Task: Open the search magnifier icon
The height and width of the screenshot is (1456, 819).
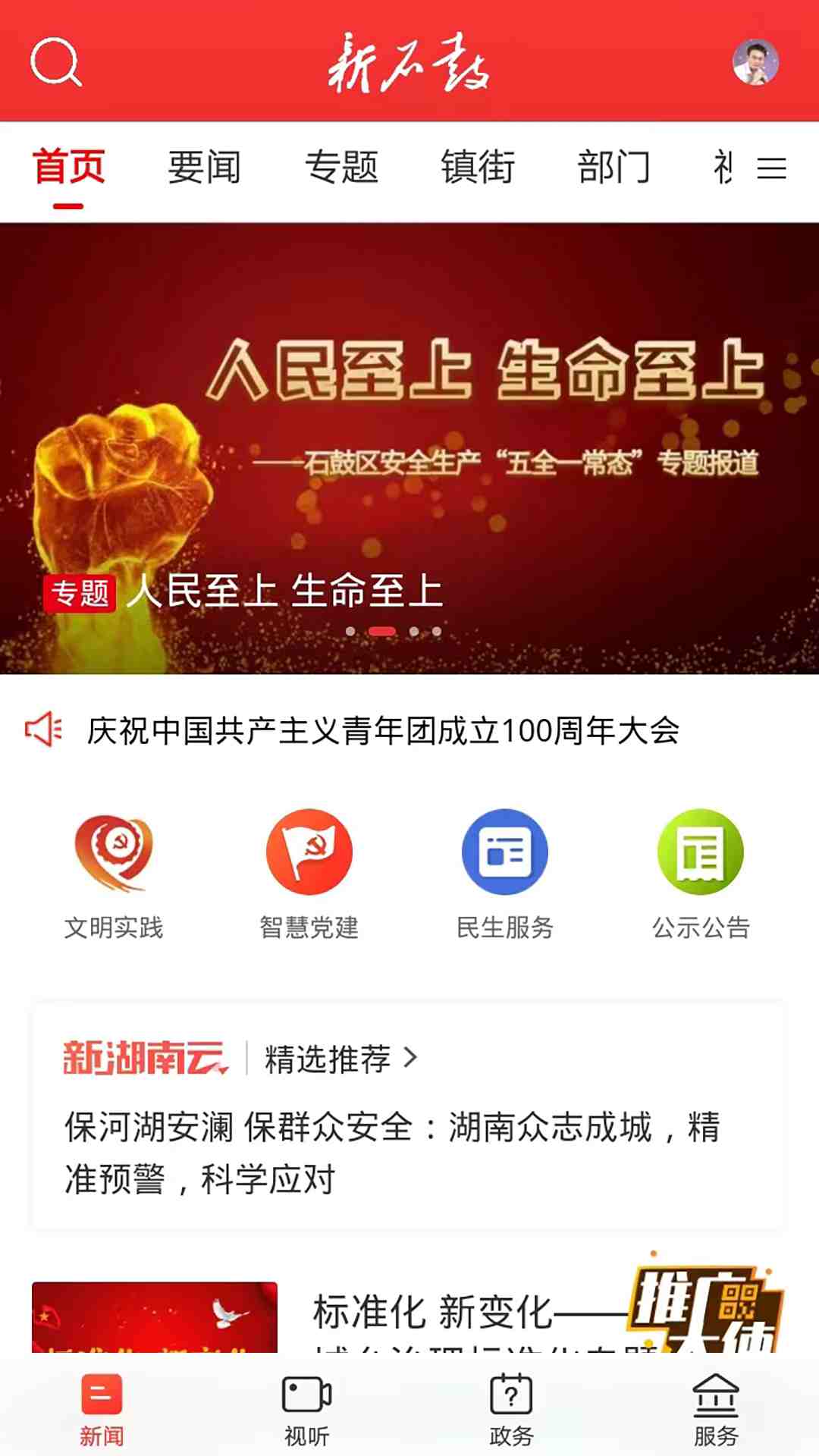Action: 56,62
